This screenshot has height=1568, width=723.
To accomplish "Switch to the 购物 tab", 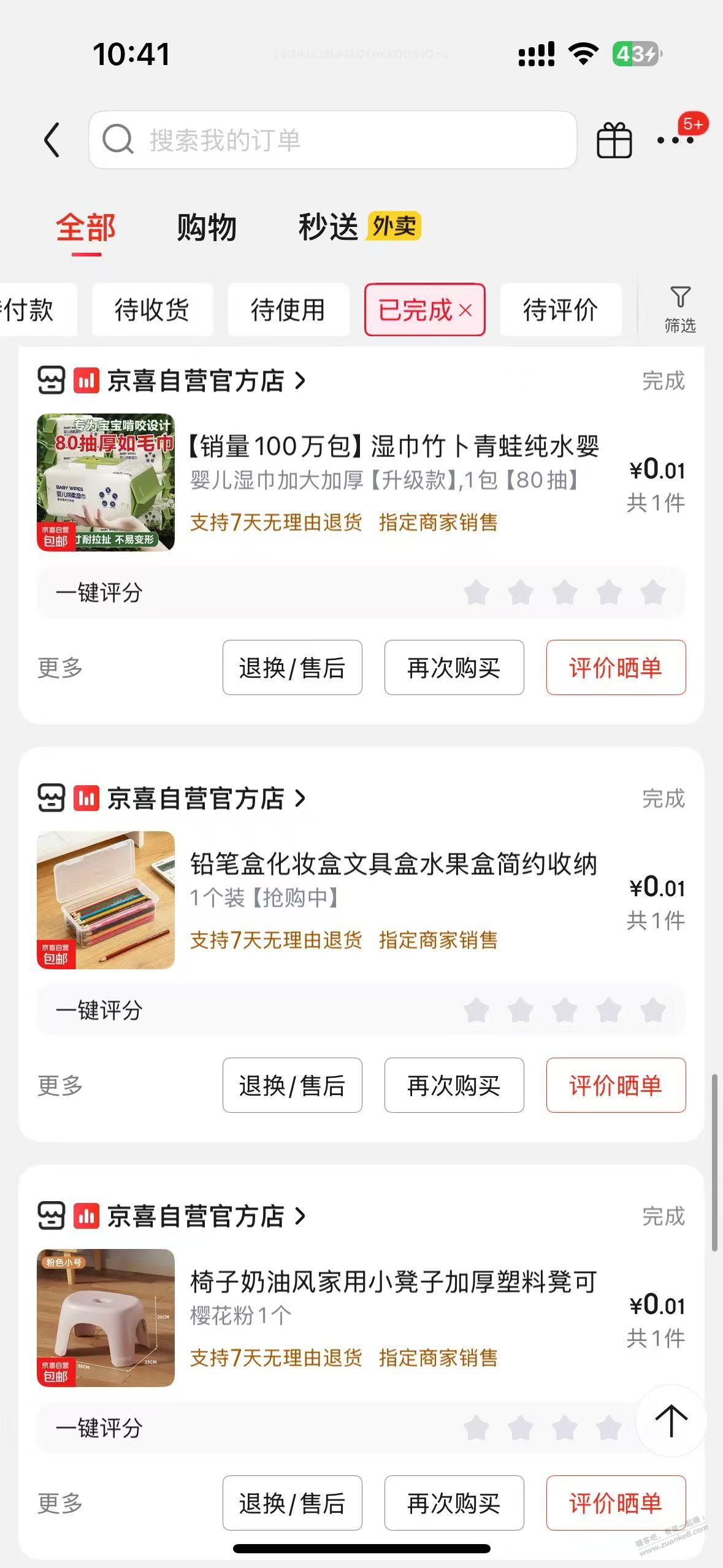I will click(207, 228).
